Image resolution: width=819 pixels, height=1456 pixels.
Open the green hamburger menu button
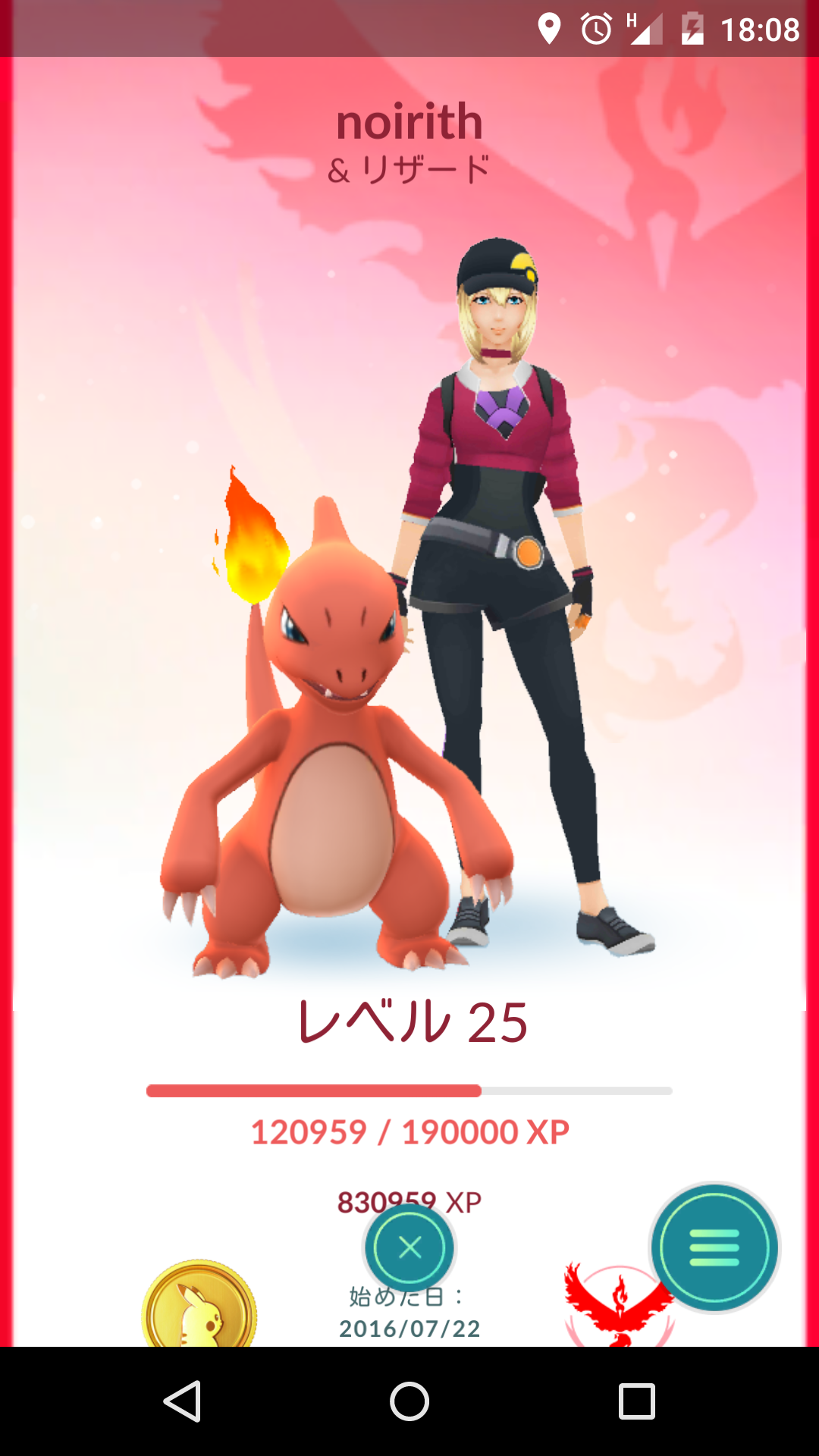pyautogui.click(x=714, y=1247)
